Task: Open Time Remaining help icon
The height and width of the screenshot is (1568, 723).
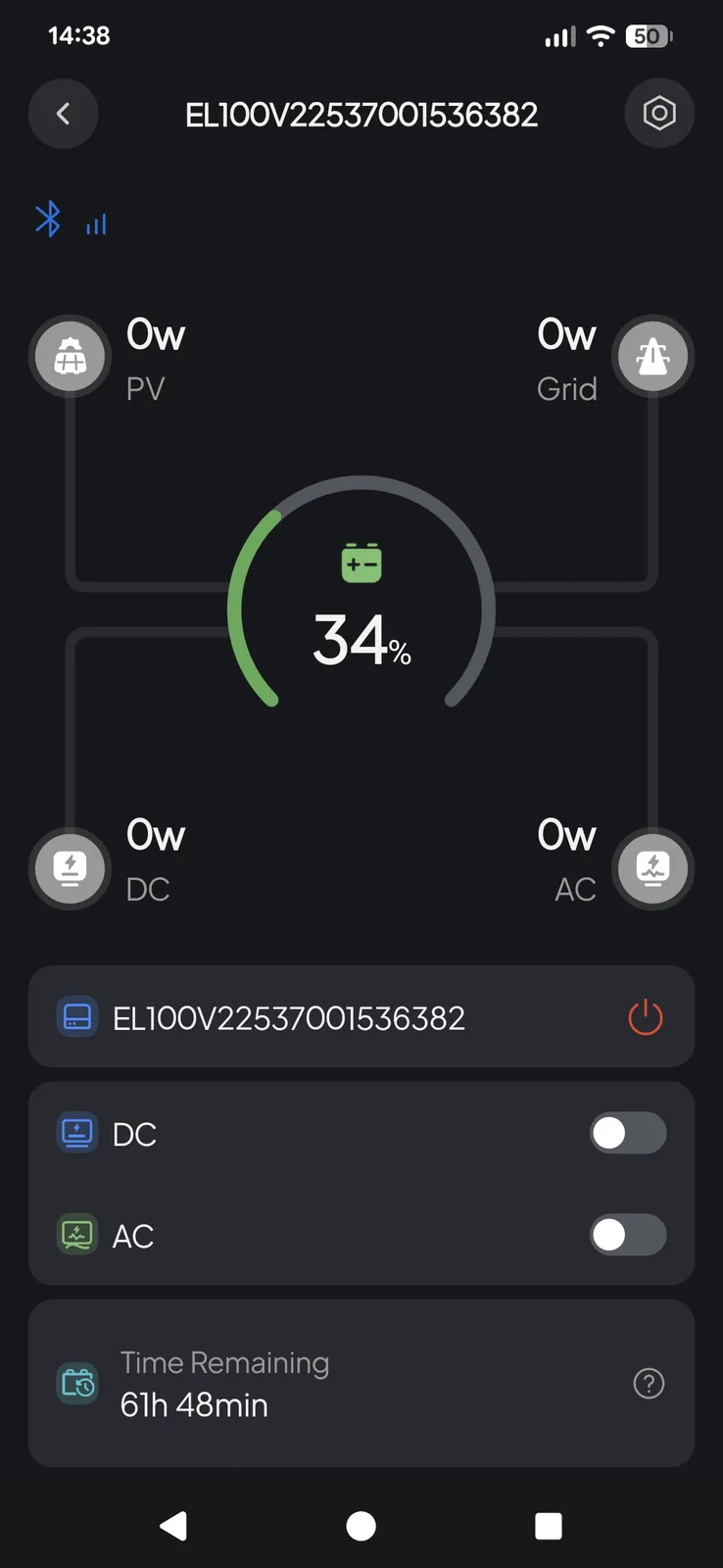Action: 649,1383
